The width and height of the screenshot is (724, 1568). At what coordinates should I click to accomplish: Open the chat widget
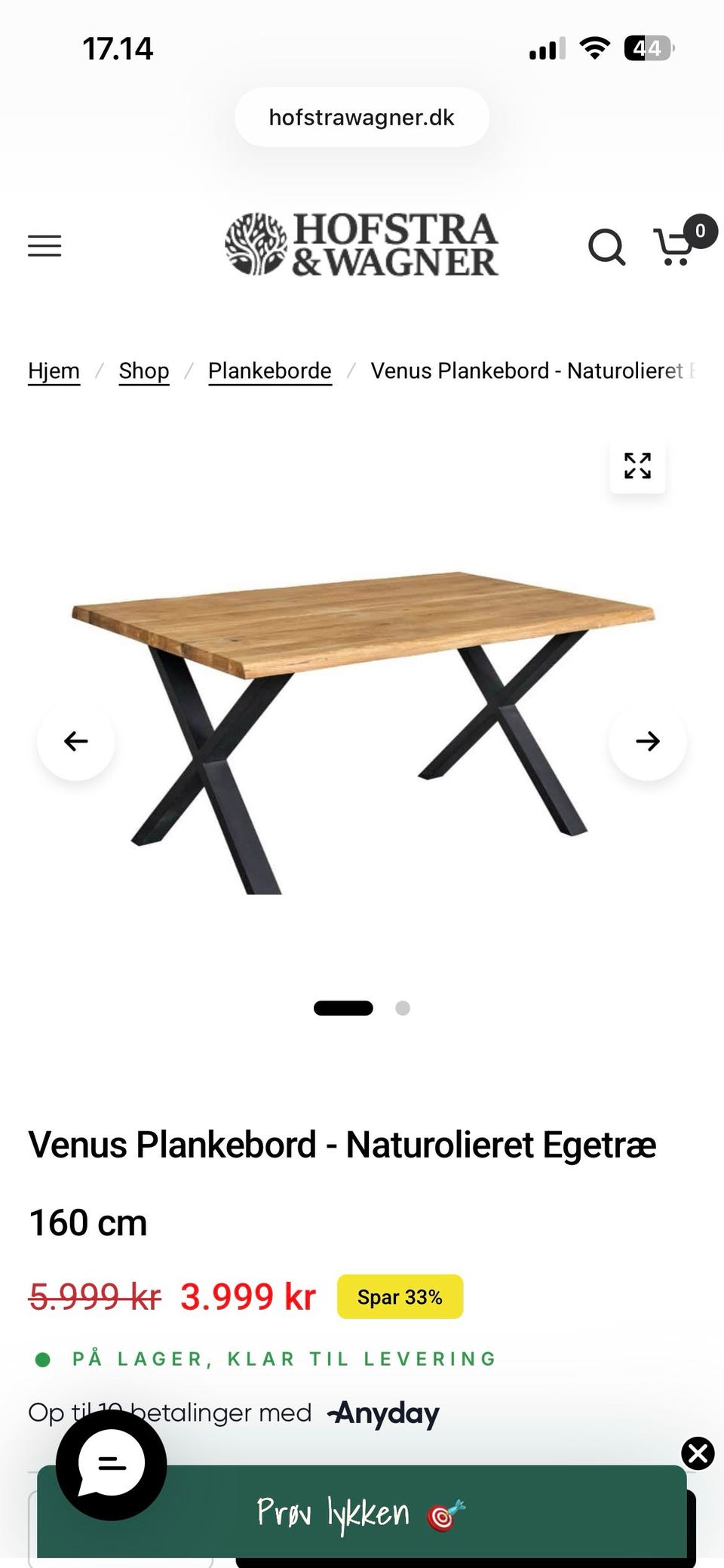112,1462
